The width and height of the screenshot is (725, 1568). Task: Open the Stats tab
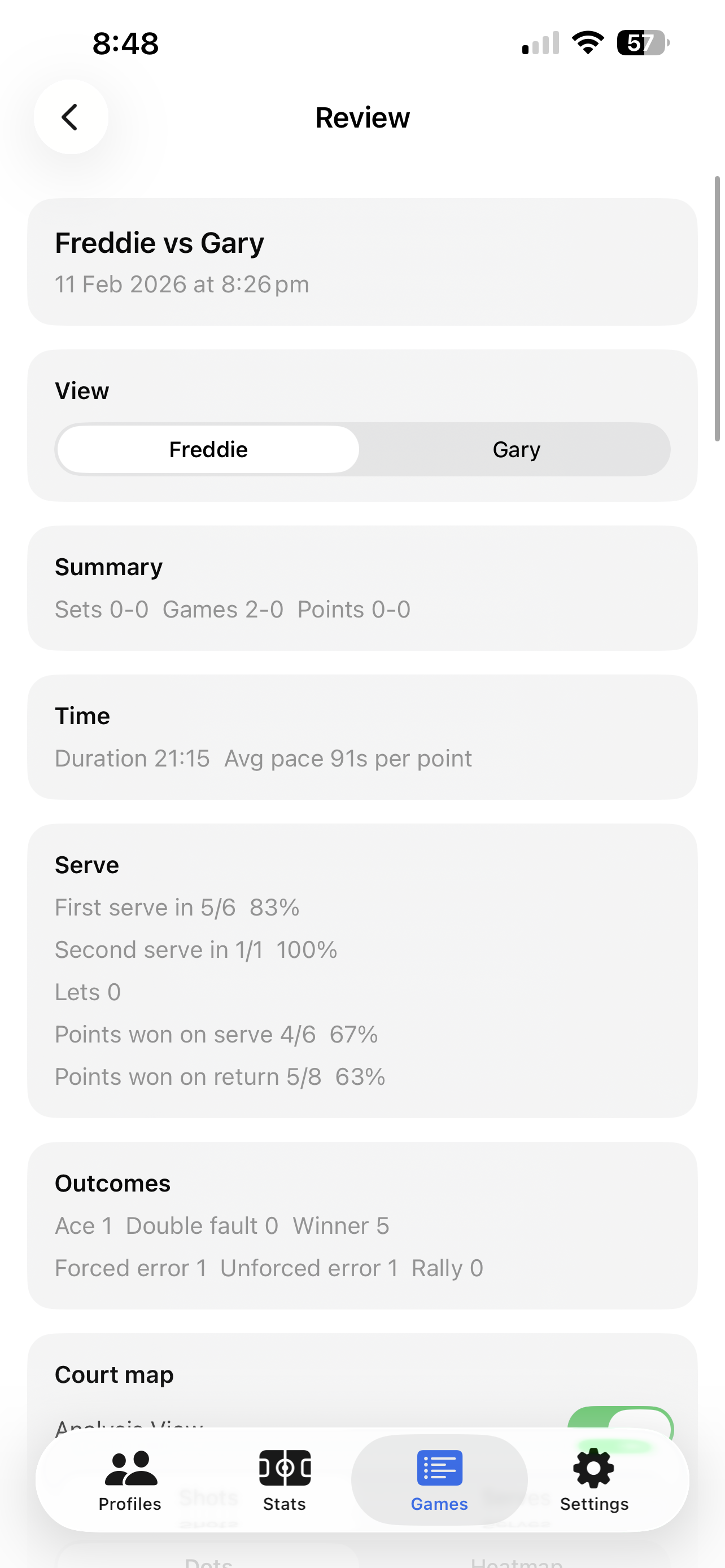[284, 1481]
